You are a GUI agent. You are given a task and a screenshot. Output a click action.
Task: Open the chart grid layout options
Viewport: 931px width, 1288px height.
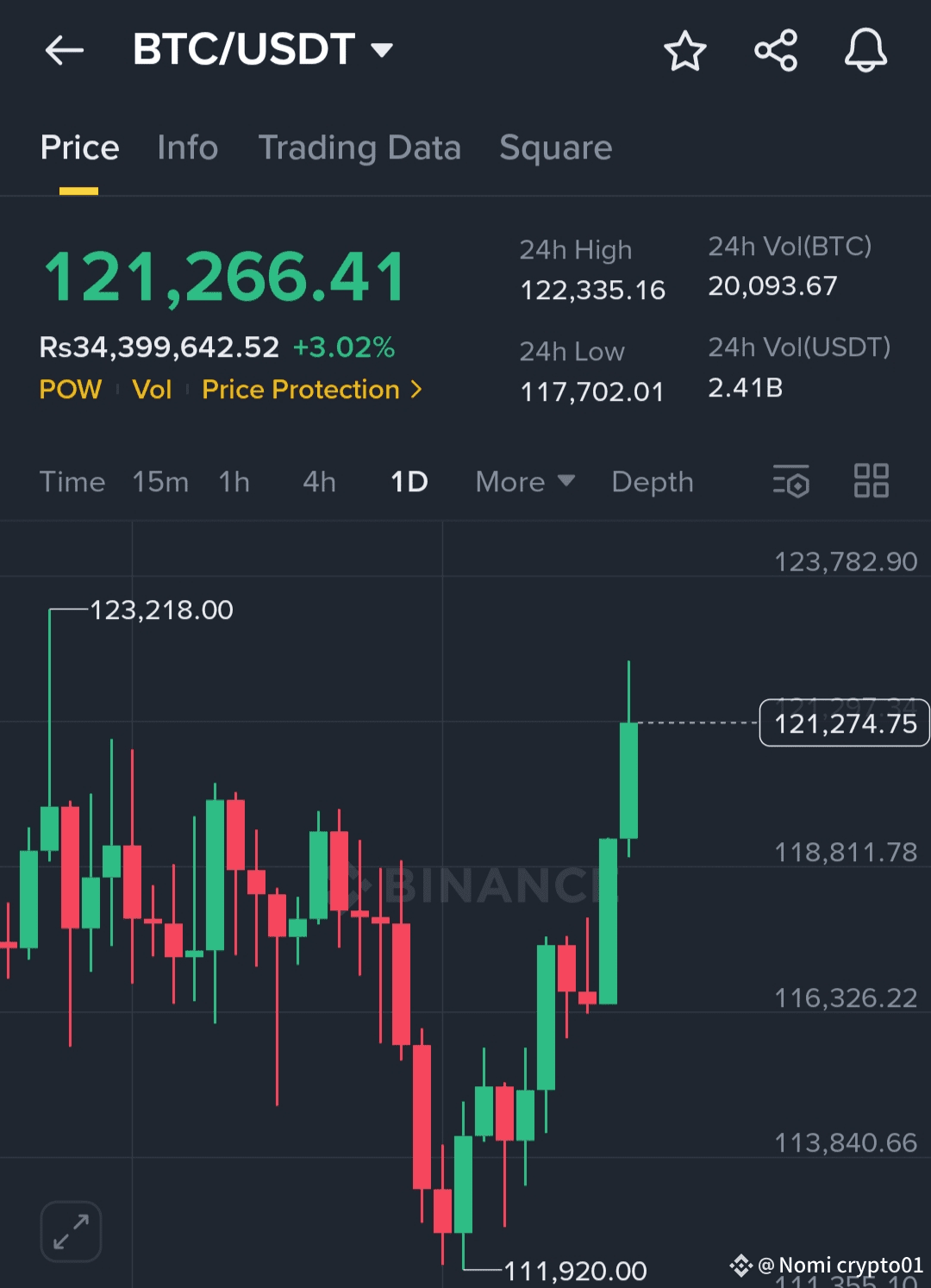(x=871, y=481)
